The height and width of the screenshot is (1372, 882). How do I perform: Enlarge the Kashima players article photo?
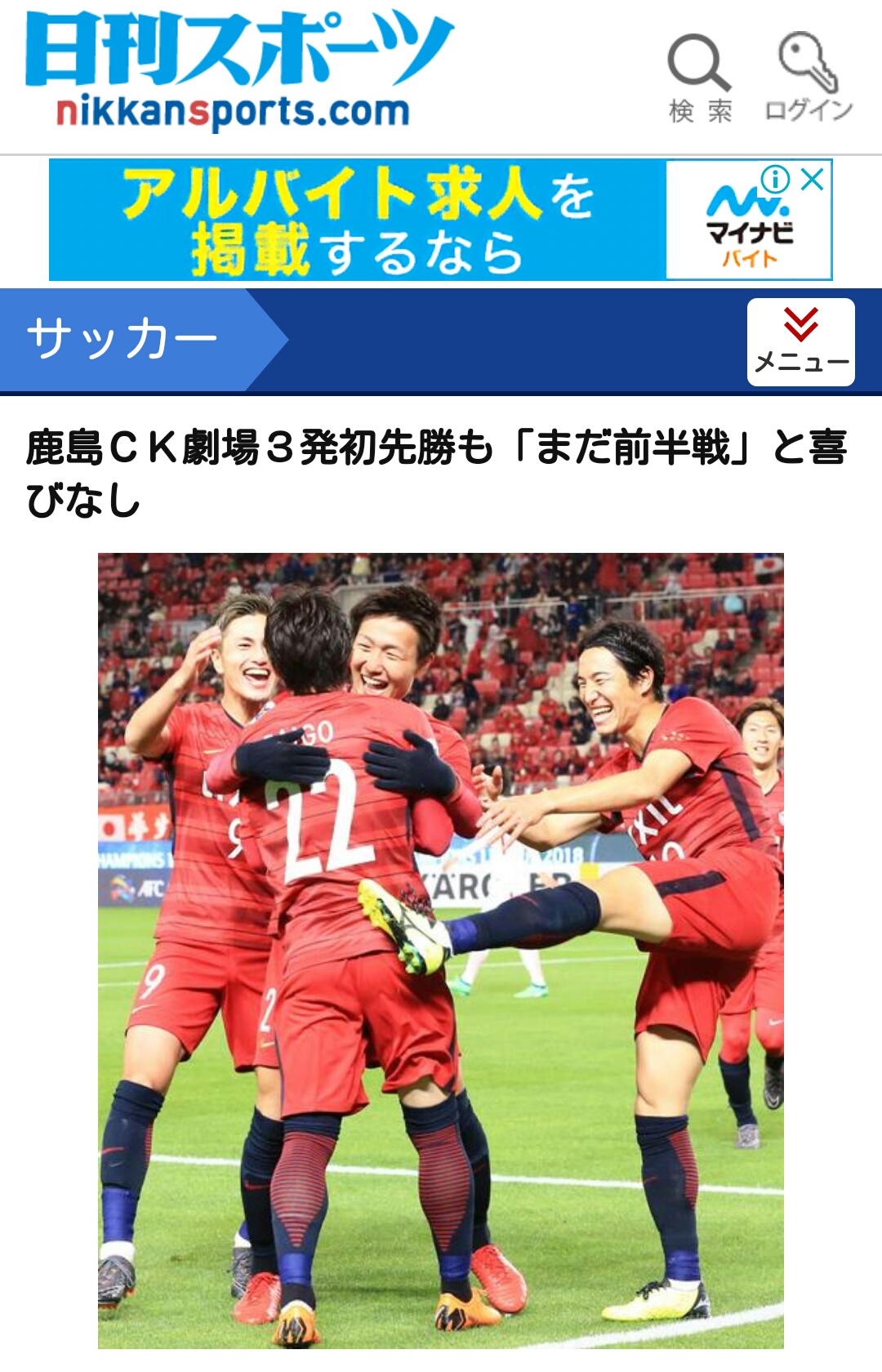(441, 951)
